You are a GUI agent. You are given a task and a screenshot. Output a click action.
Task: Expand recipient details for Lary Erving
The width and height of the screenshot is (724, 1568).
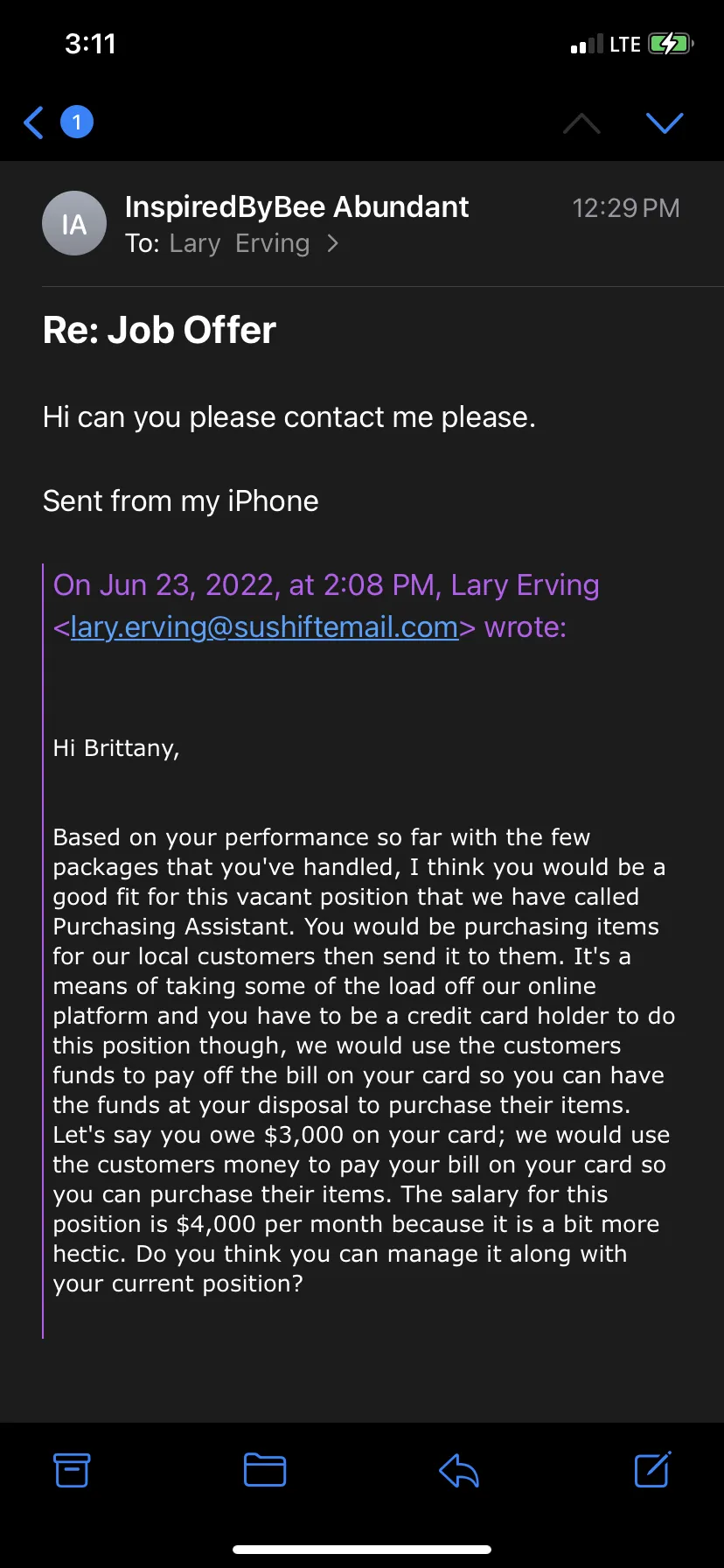[332, 243]
